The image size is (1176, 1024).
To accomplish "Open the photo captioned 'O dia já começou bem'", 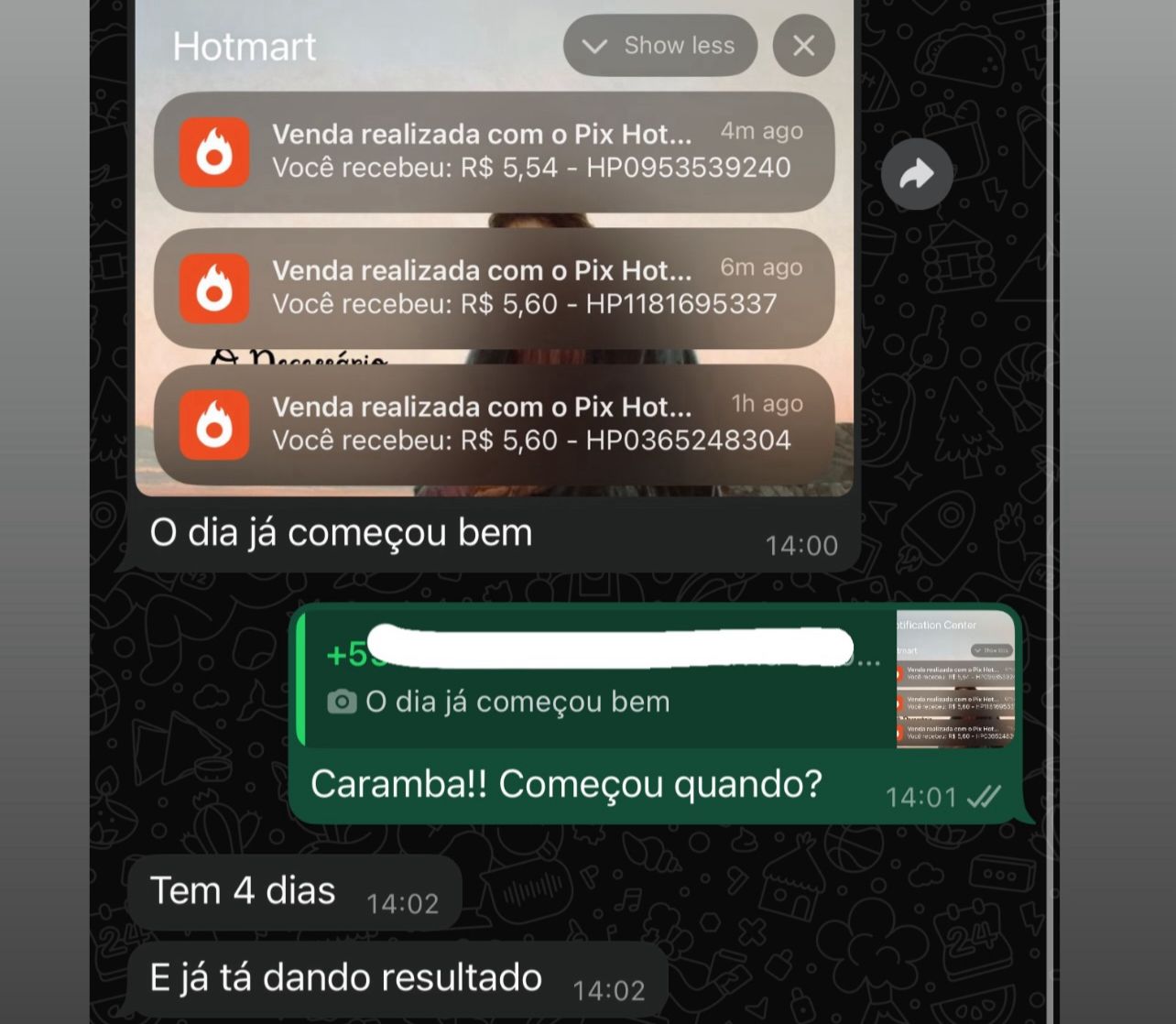I will coord(495,248).
